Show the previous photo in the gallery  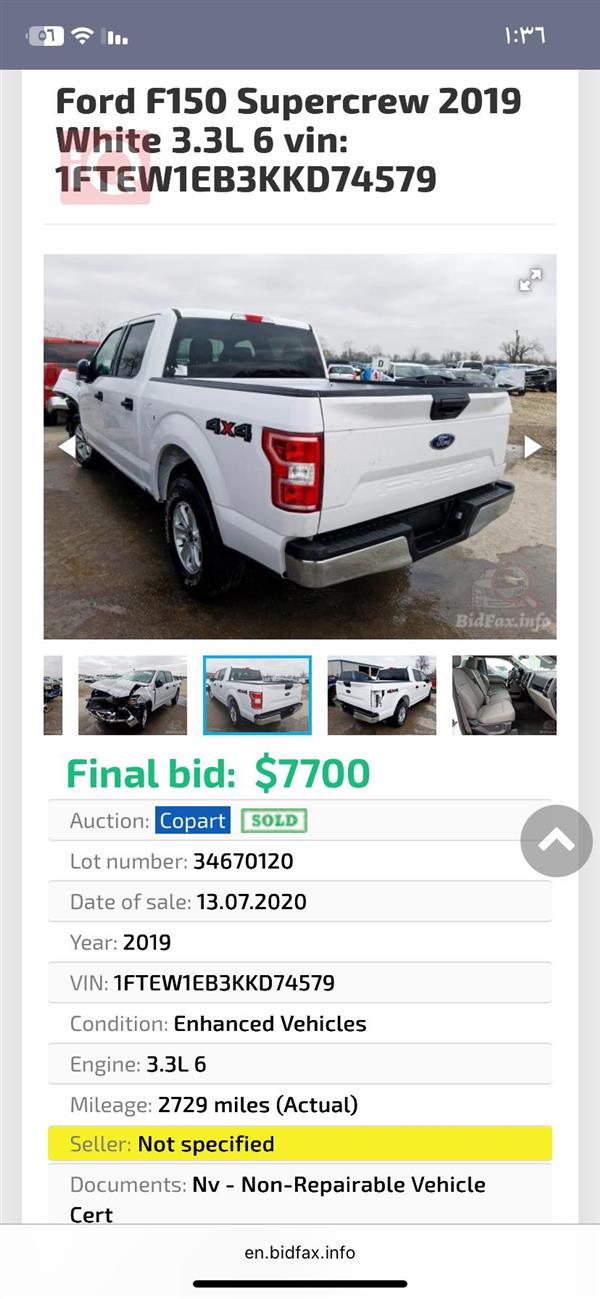click(66, 447)
